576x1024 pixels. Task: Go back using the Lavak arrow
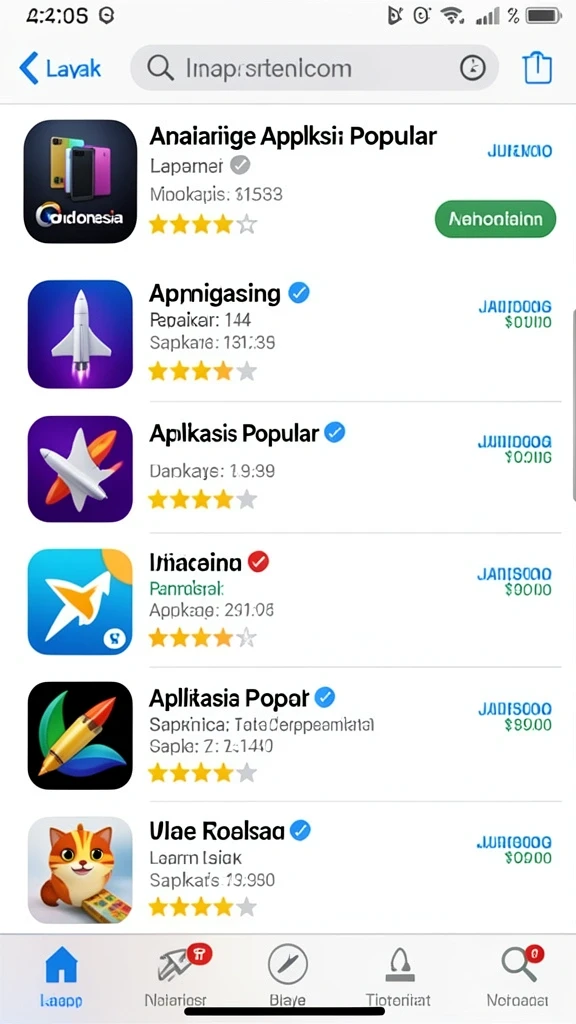click(60, 68)
